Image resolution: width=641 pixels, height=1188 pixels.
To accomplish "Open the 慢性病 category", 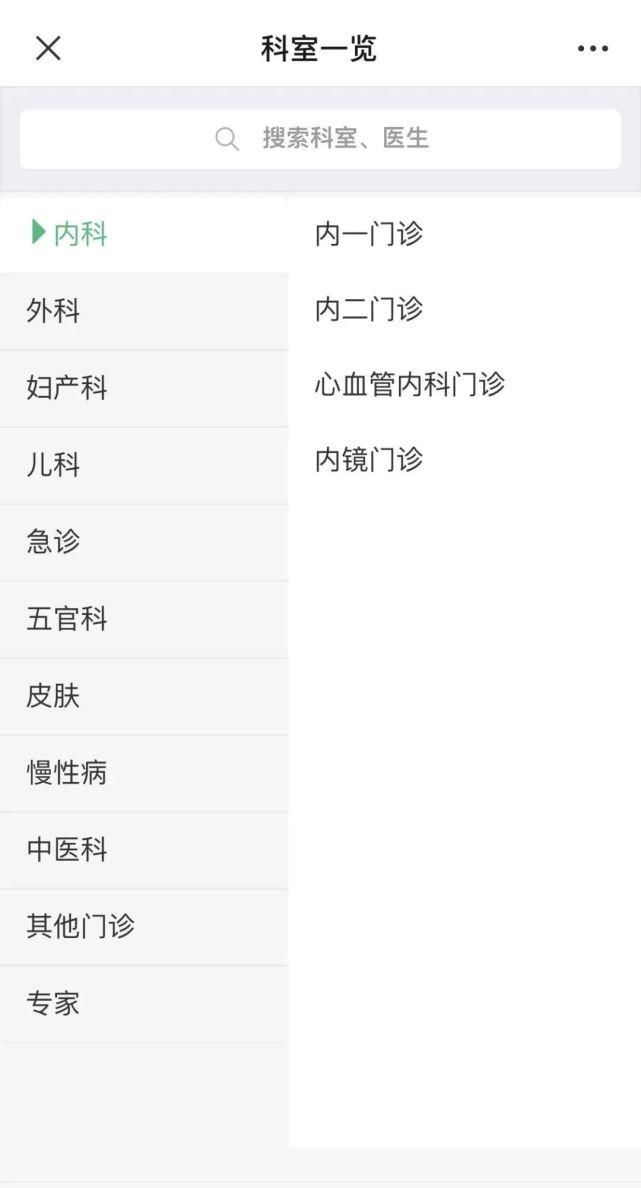I will 144,773.
